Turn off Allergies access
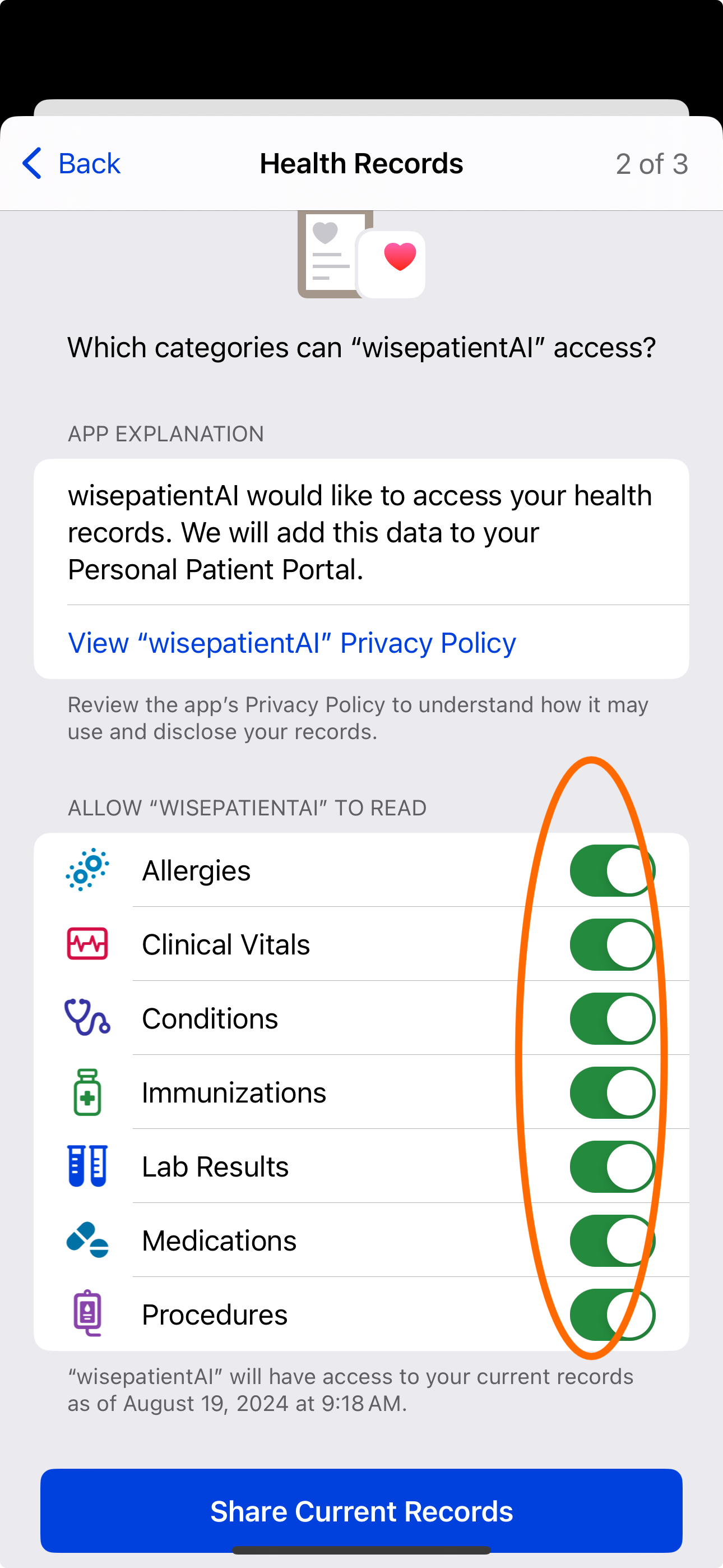Image resolution: width=723 pixels, height=1568 pixels. (x=611, y=870)
